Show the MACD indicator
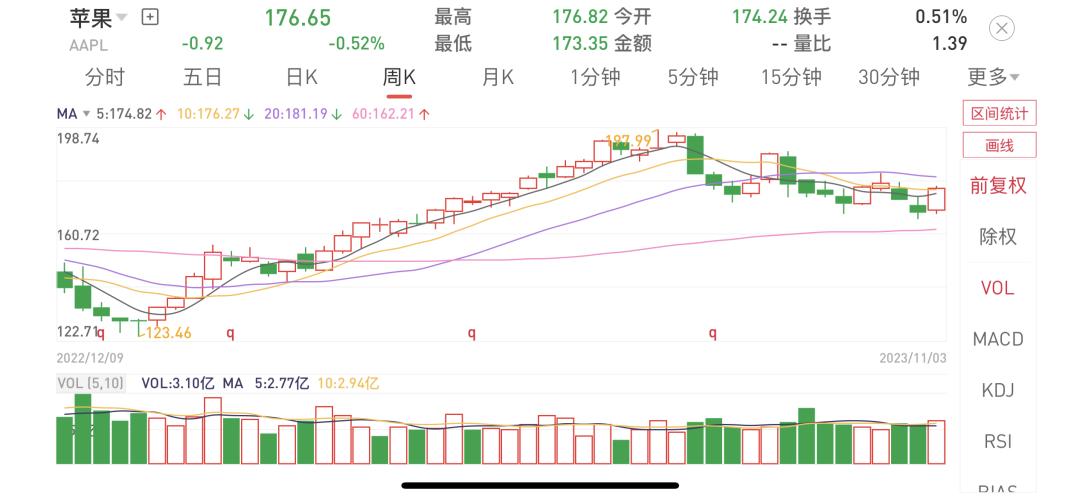 (998, 340)
